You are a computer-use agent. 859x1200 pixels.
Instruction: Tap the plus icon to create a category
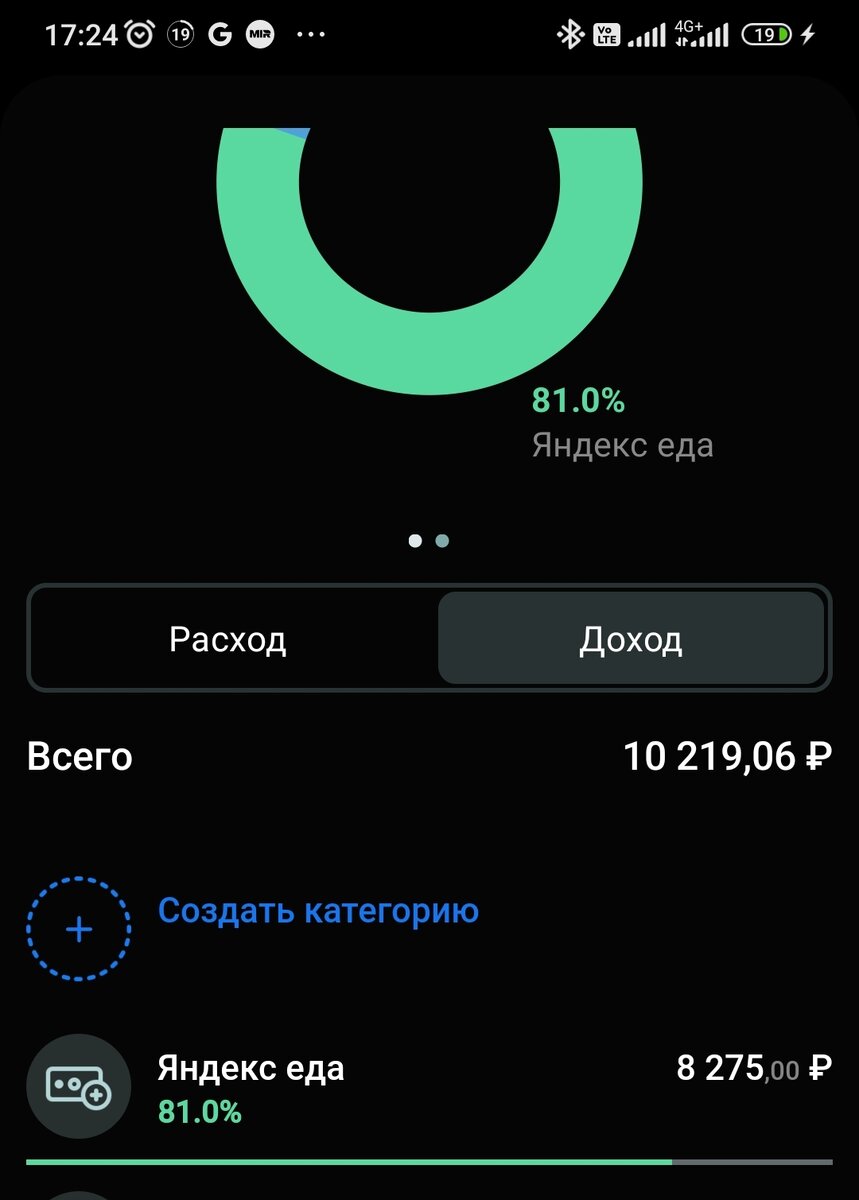(x=78, y=929)
